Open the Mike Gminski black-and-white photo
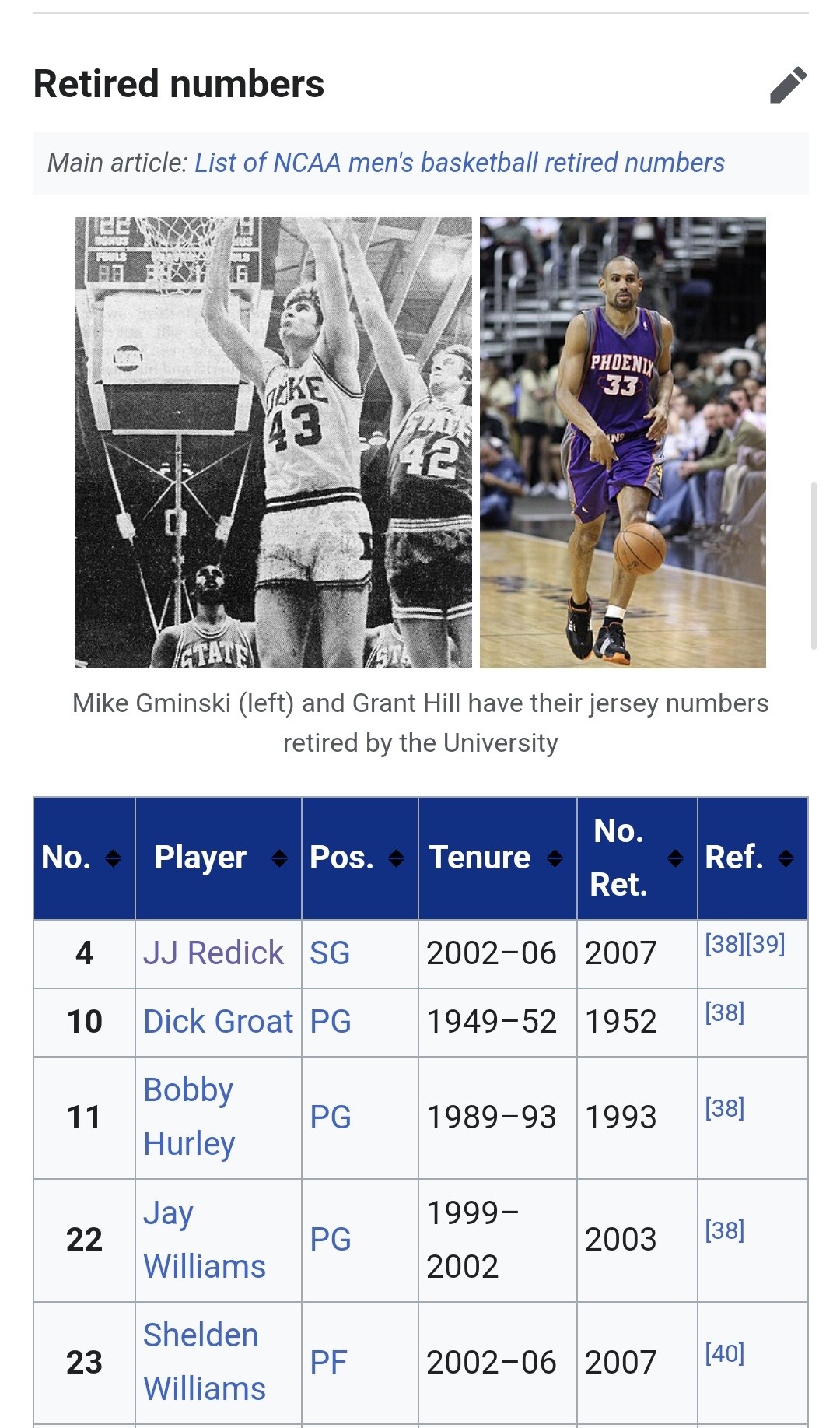 pos(273,442)
